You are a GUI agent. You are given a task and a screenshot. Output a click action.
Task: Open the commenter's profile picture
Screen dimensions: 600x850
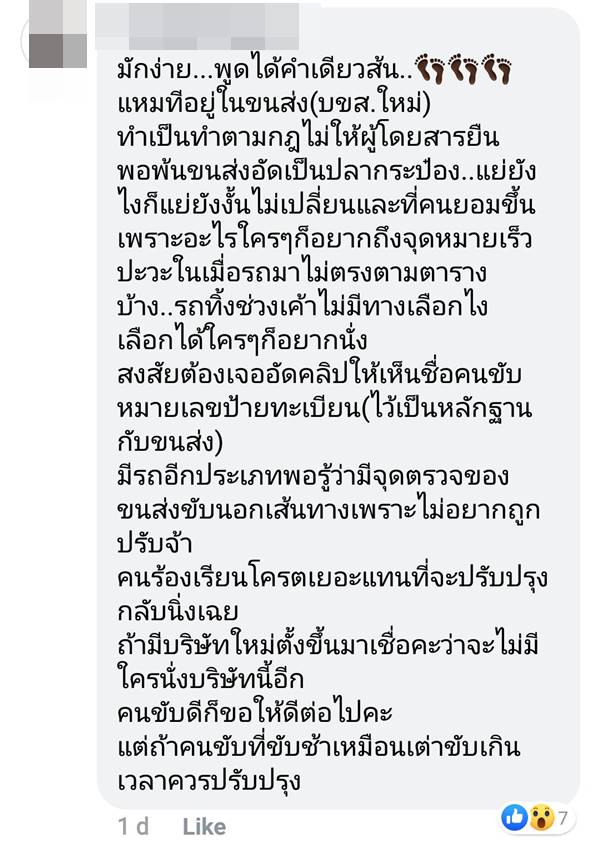(x=55, y=35)
